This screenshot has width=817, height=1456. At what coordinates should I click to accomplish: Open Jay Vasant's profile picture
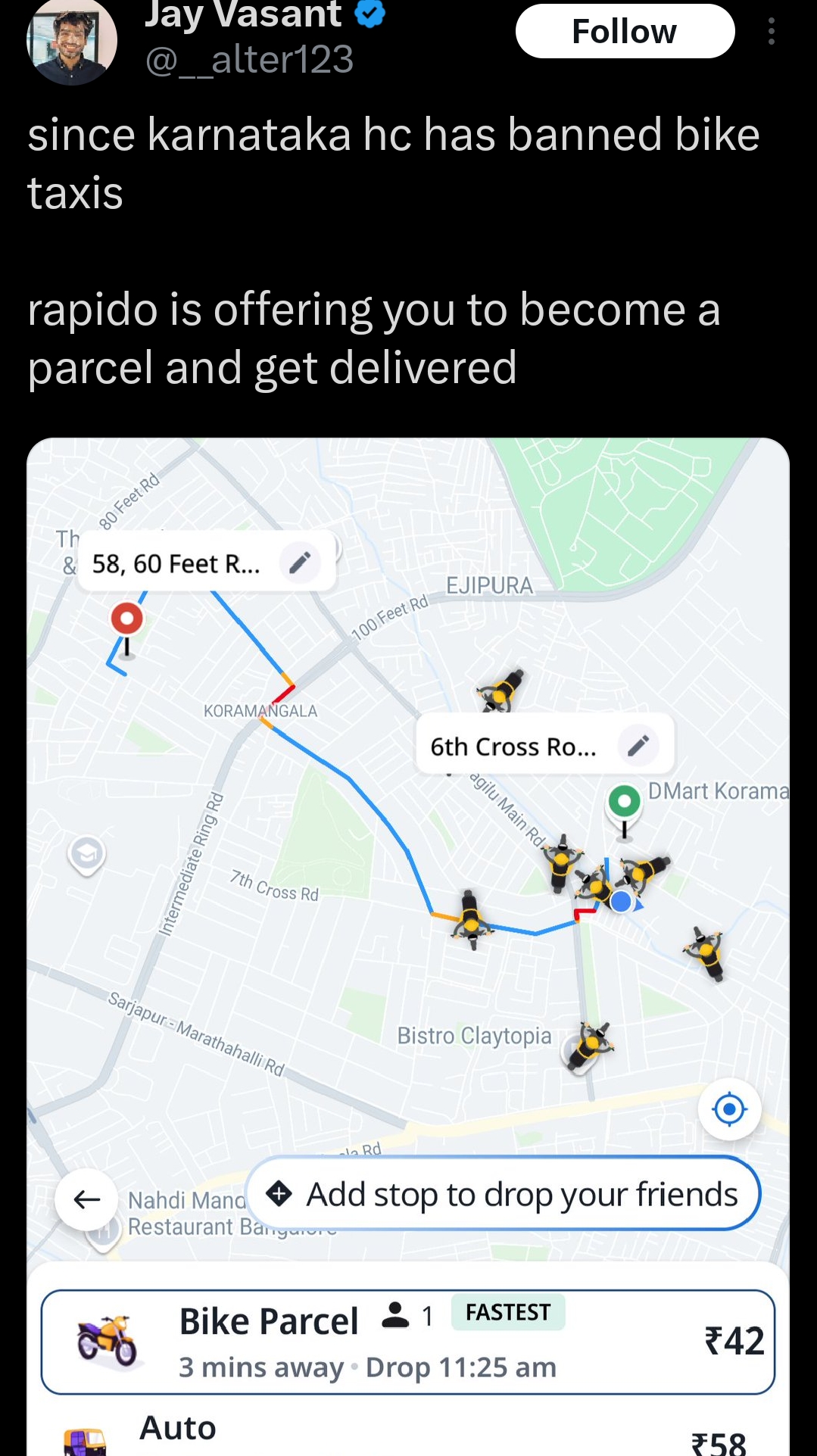[x=71, y=42]
